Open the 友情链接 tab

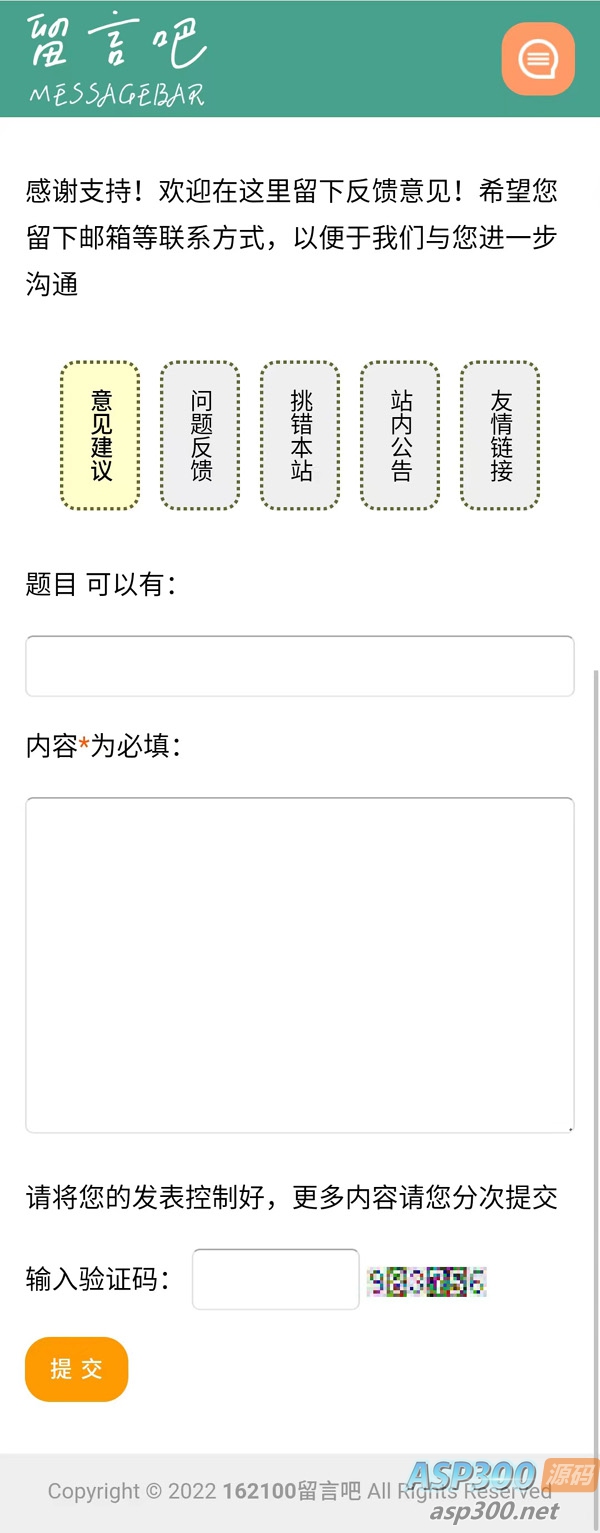500,436
